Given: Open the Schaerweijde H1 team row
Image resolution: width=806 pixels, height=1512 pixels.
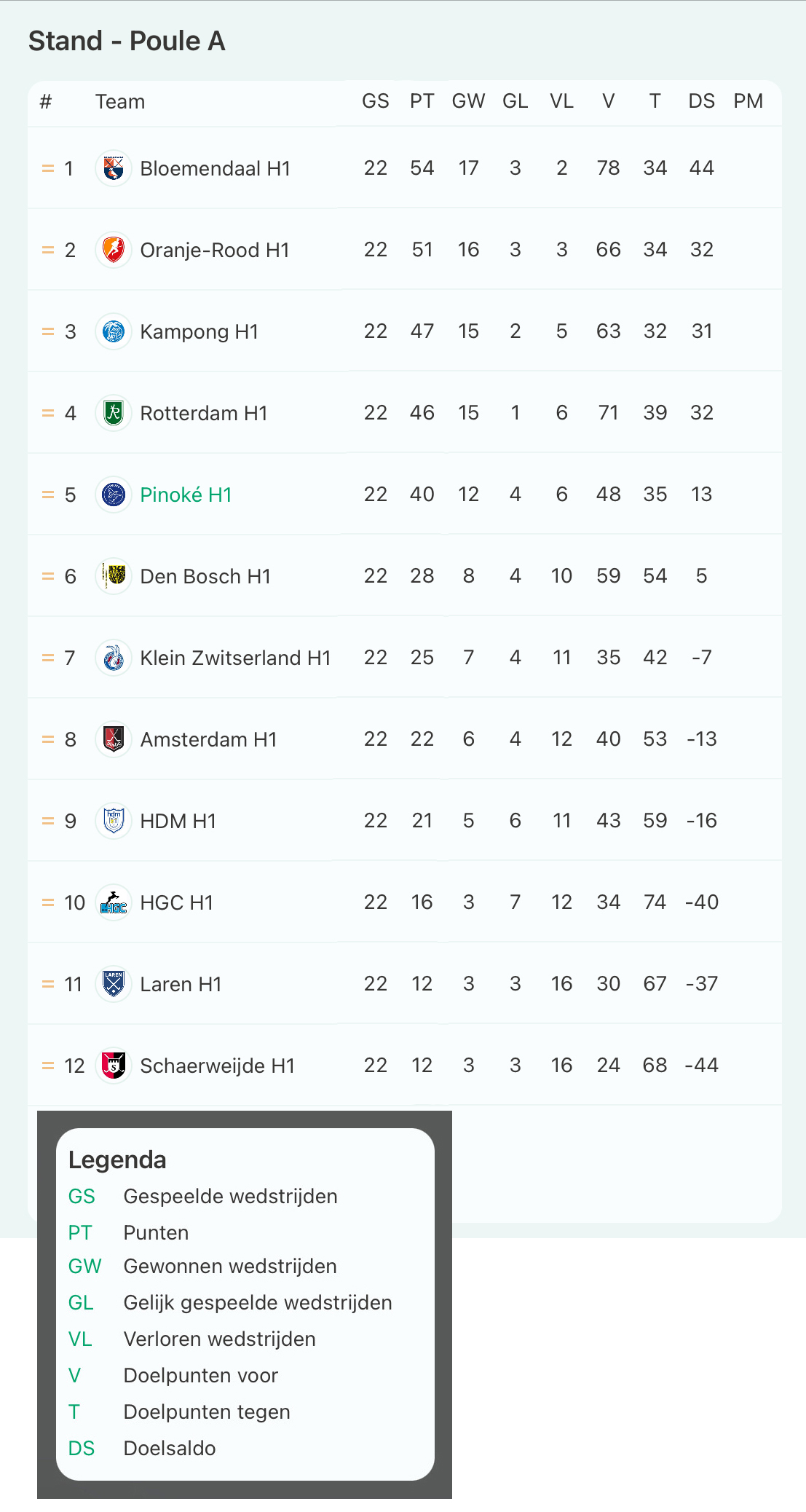Looking at the screenshot, I should click(404, 1066).
